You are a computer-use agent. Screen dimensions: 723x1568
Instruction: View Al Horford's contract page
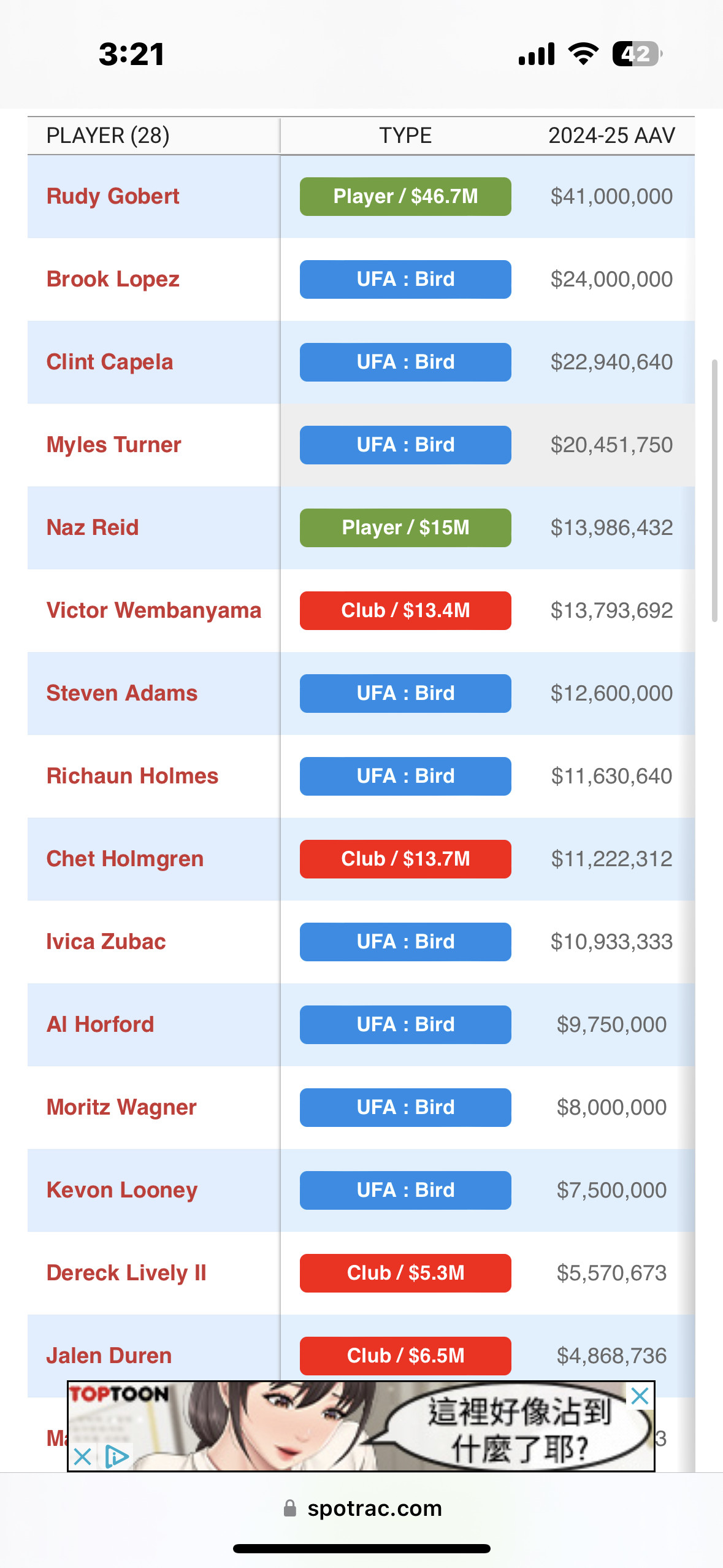(x=100, y=1024)
